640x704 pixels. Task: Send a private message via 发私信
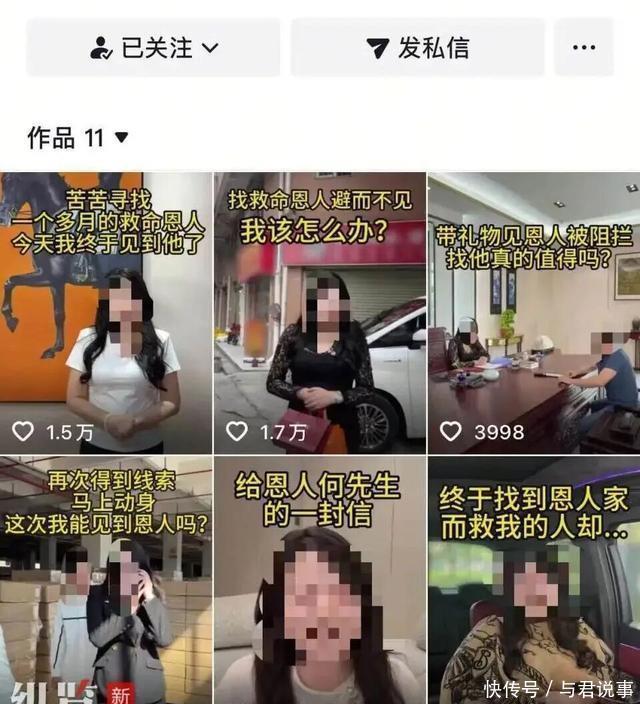(x=417, y=47)
